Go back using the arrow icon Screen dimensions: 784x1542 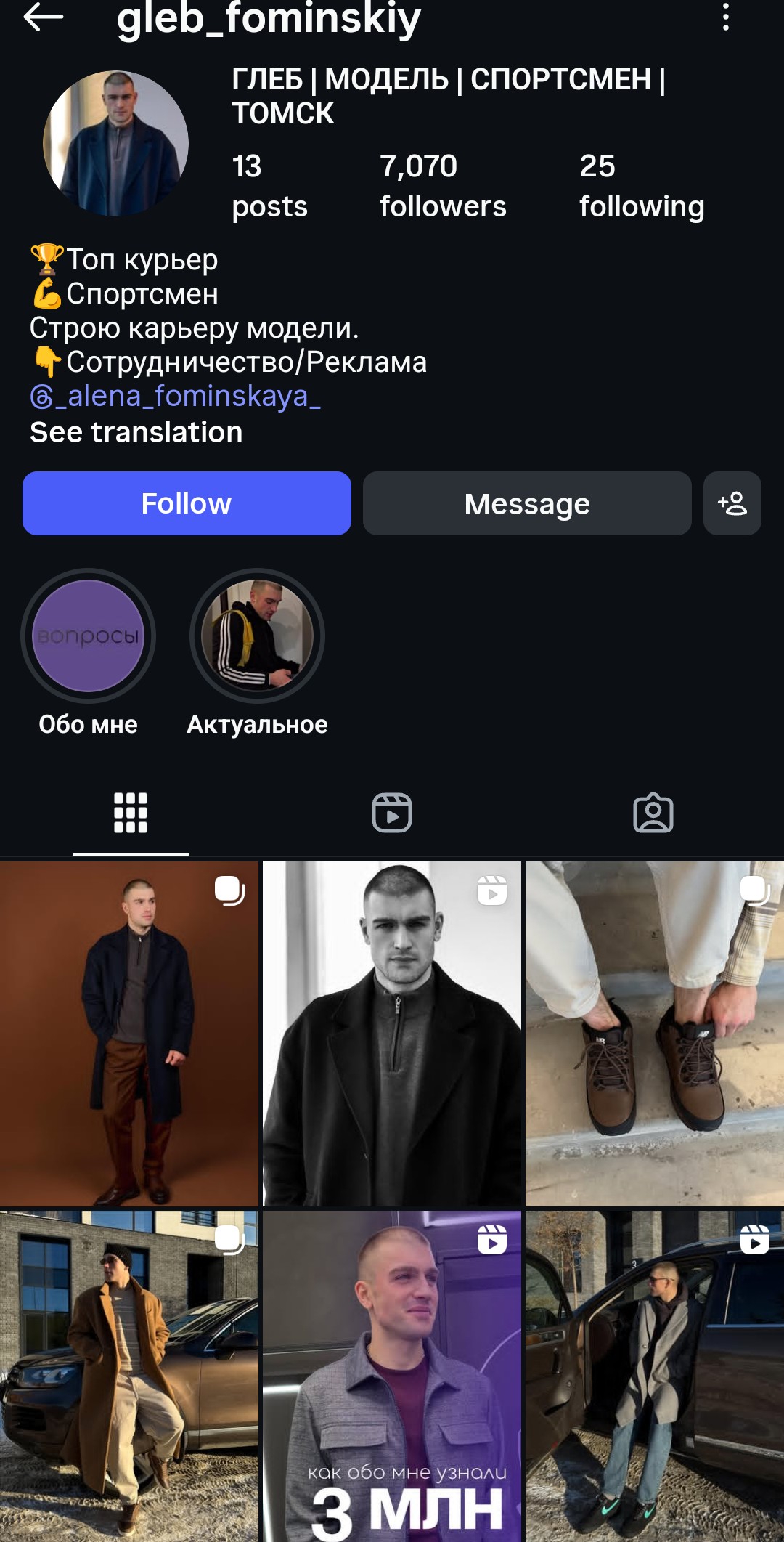pyautogui.click(x=44, y=17)
